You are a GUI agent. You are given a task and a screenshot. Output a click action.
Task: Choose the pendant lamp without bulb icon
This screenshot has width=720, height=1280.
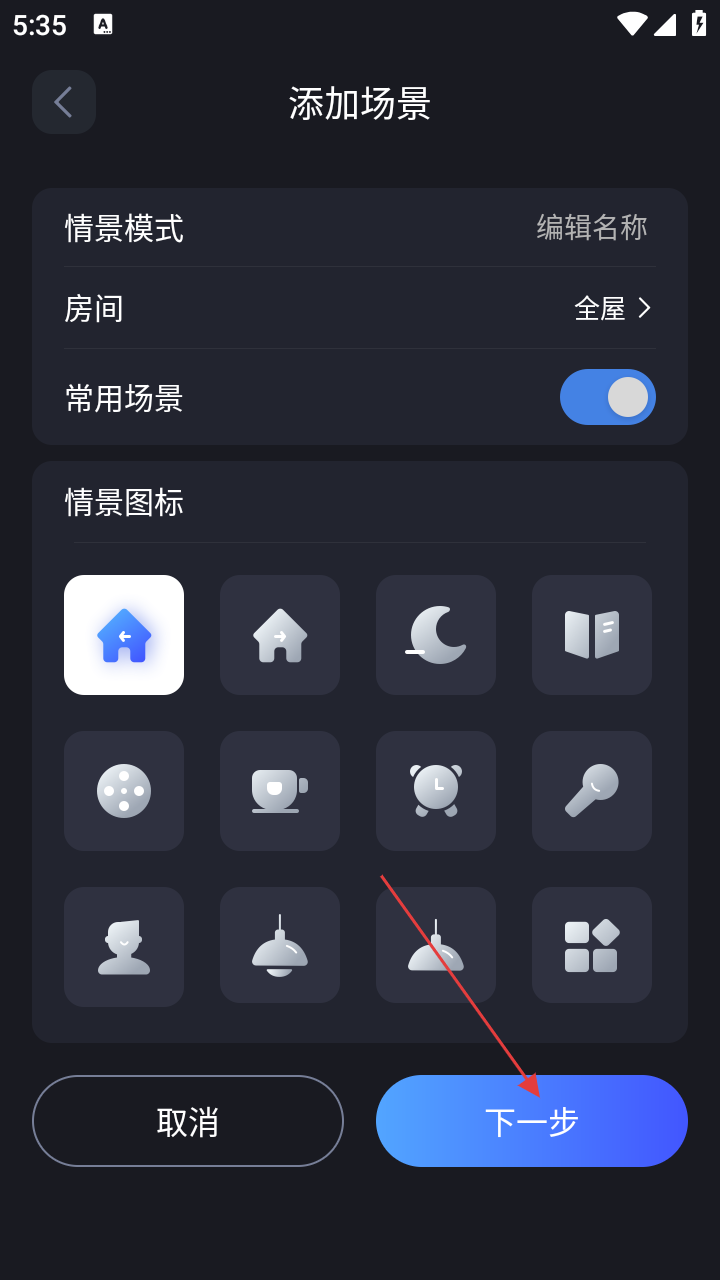tap(436, 945)
